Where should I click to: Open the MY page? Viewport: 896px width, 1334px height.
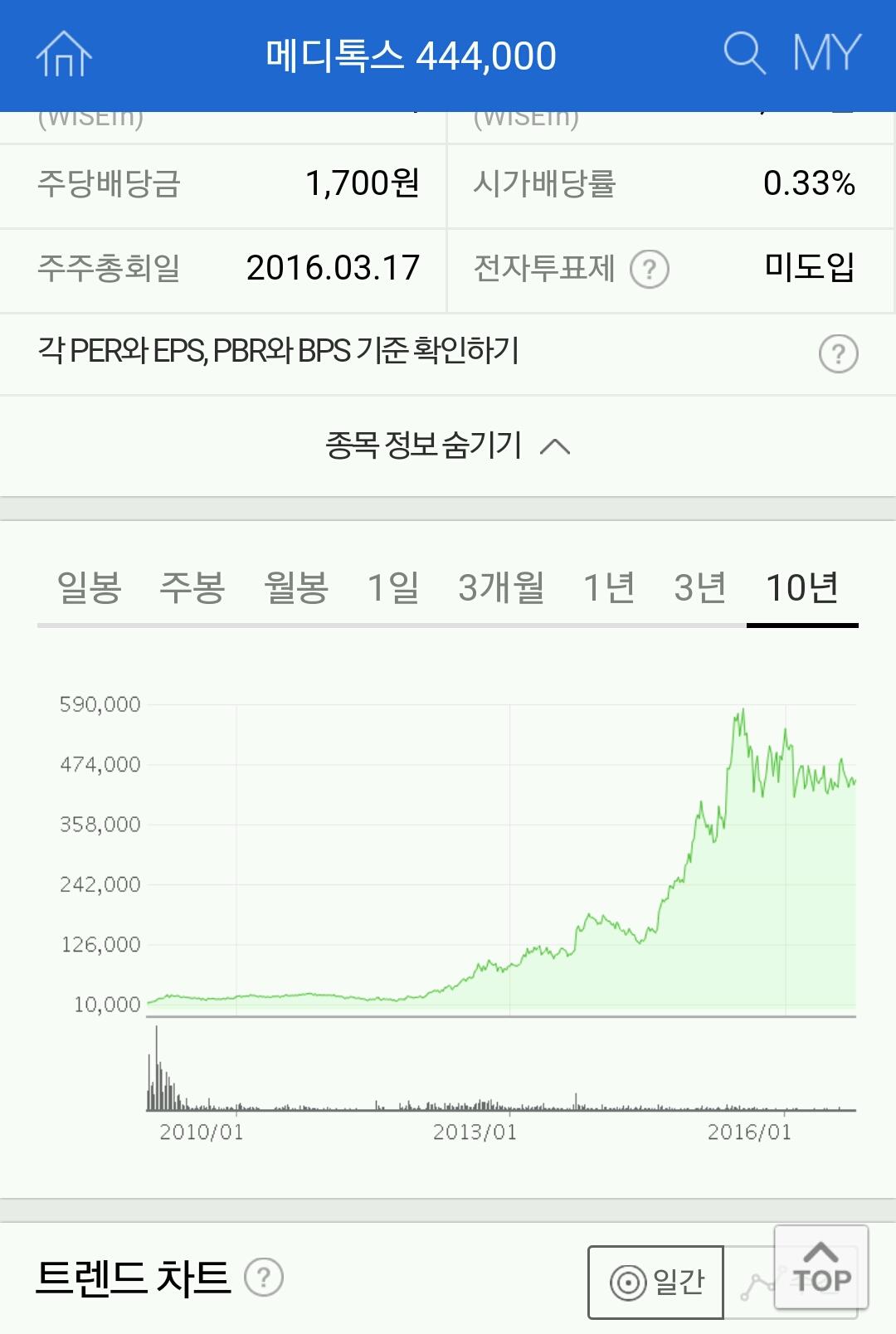[x=826, y=54]
